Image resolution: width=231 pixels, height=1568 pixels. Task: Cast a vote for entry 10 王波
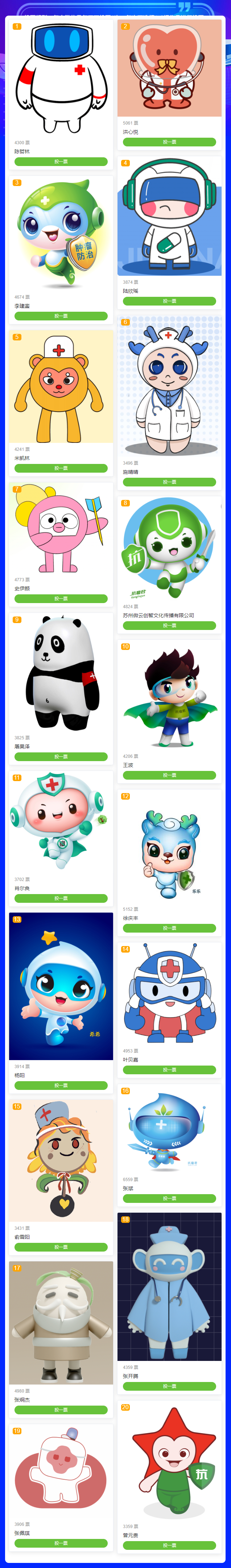[x=169, y=775]
